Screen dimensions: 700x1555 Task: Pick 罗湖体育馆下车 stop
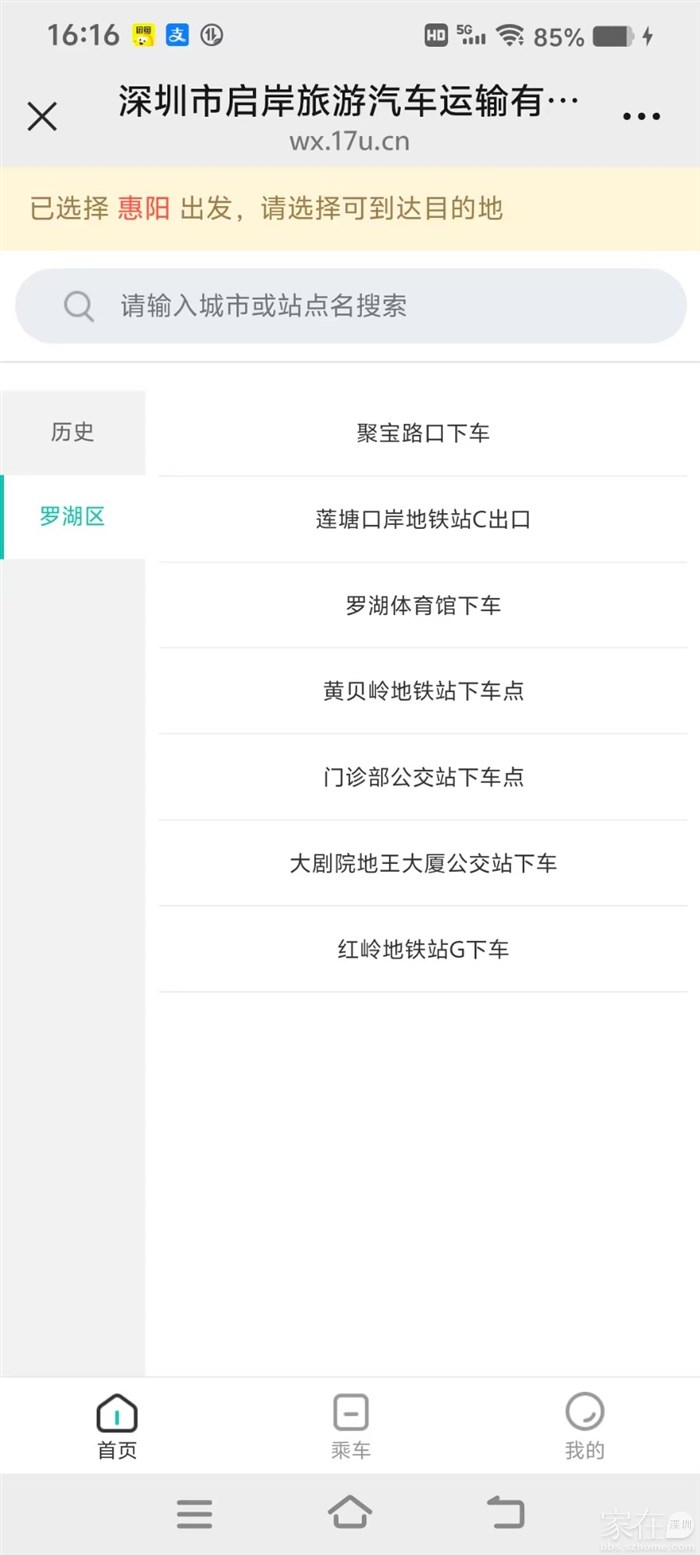coord(423,605)
